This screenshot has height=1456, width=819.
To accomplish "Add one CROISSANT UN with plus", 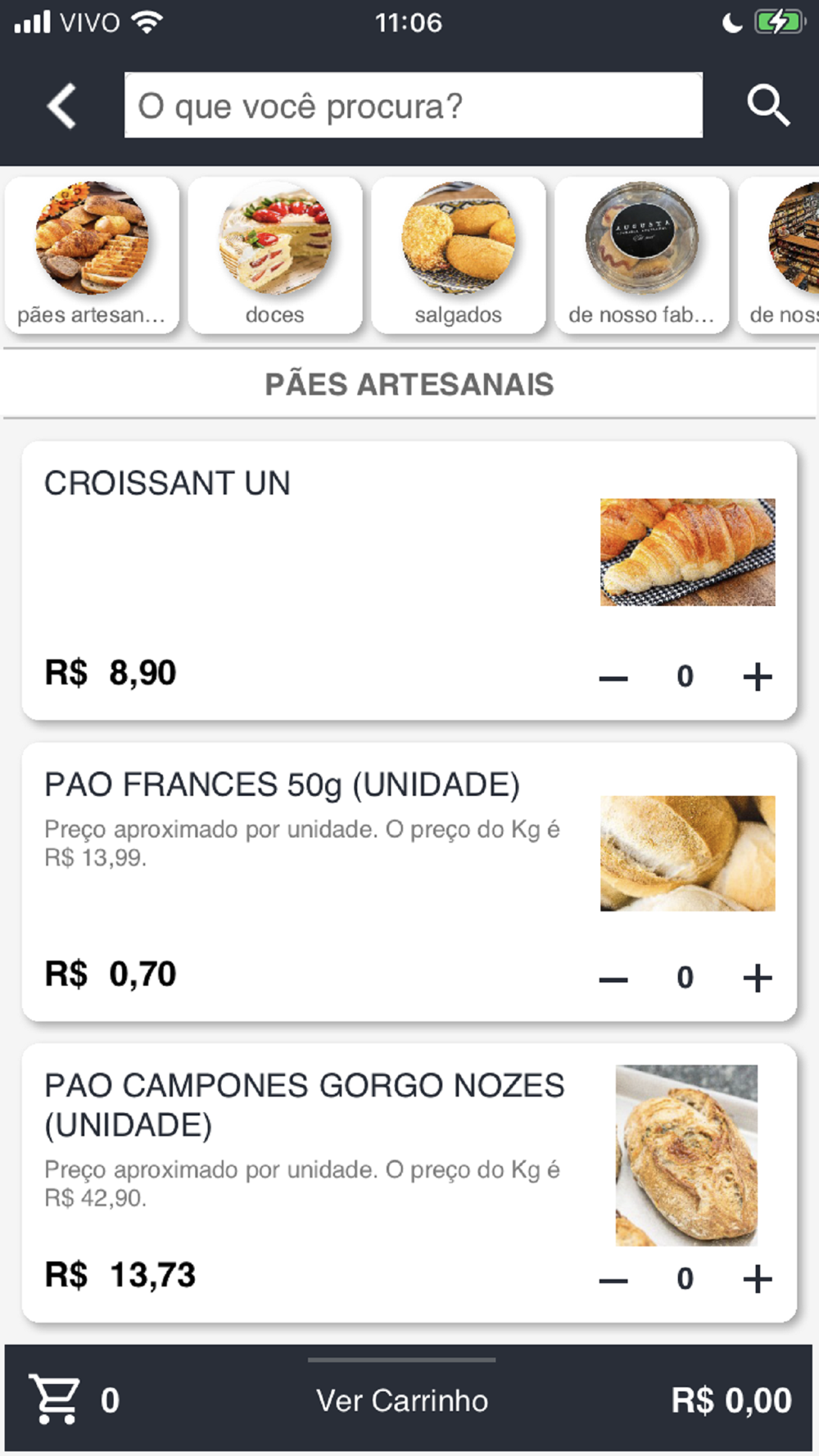I will tap(758, 676).
